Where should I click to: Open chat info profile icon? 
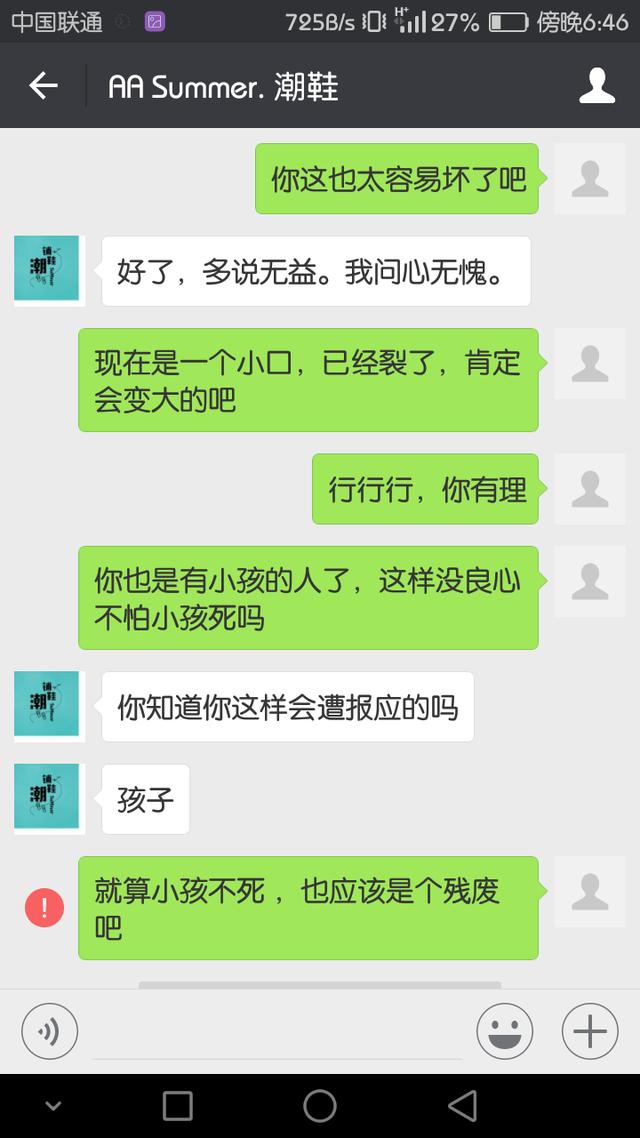(x=597, y=86)
